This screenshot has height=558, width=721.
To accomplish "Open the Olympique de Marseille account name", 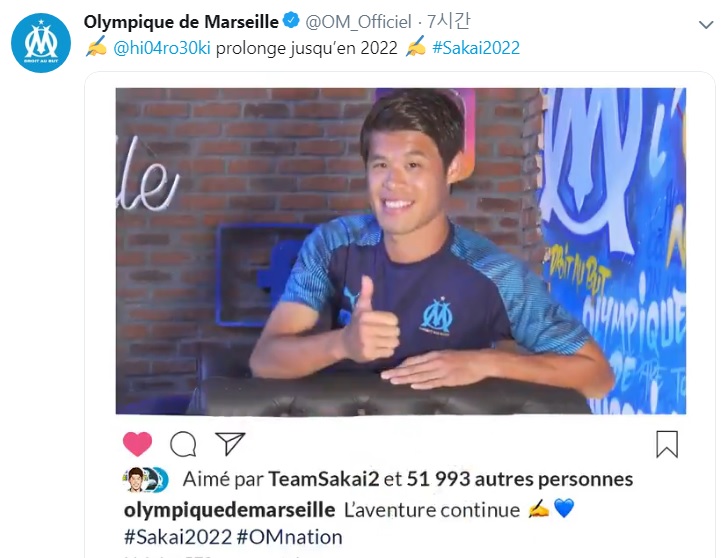I will 180,20.
